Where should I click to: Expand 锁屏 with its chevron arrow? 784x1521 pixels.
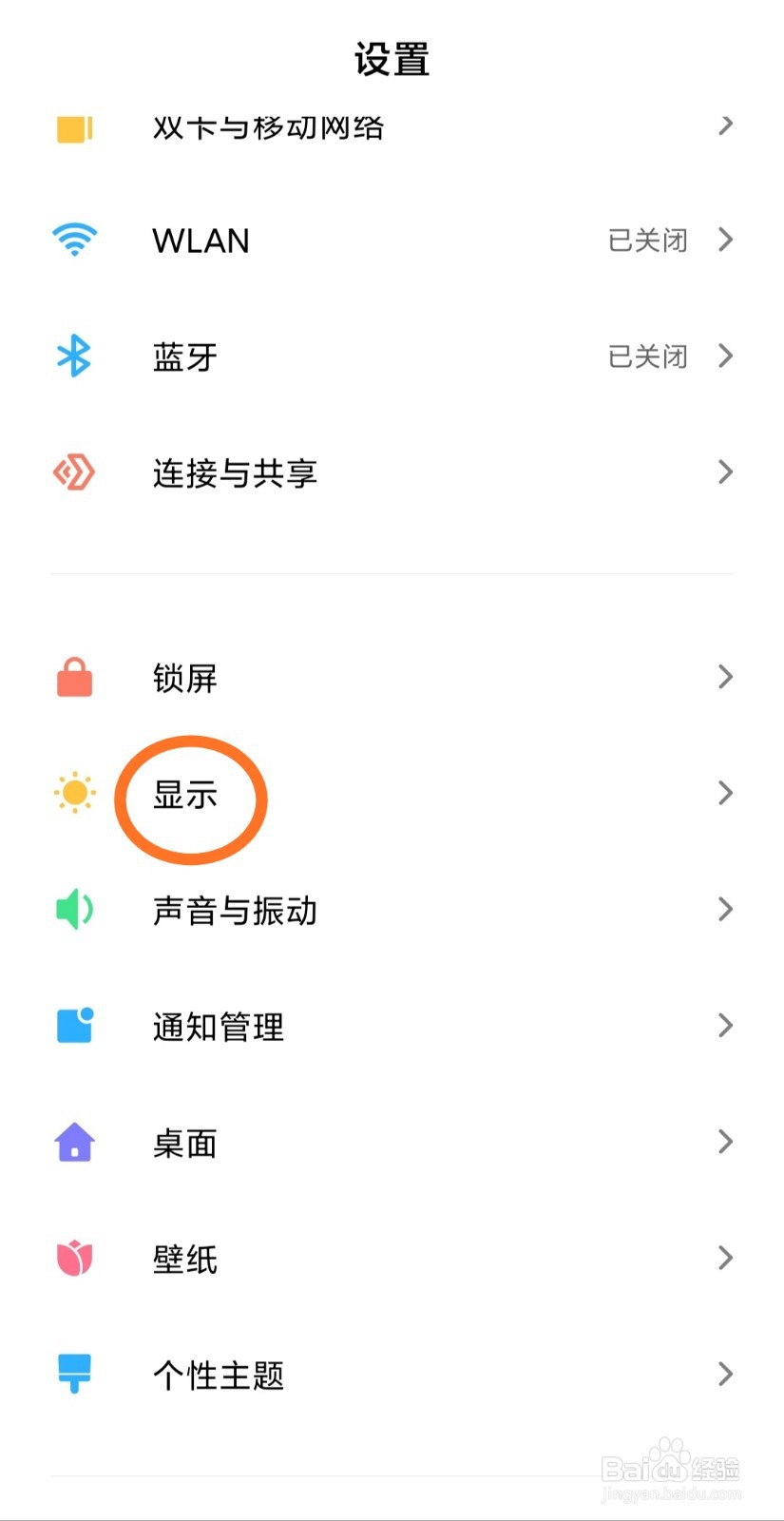tap(725, 677)
